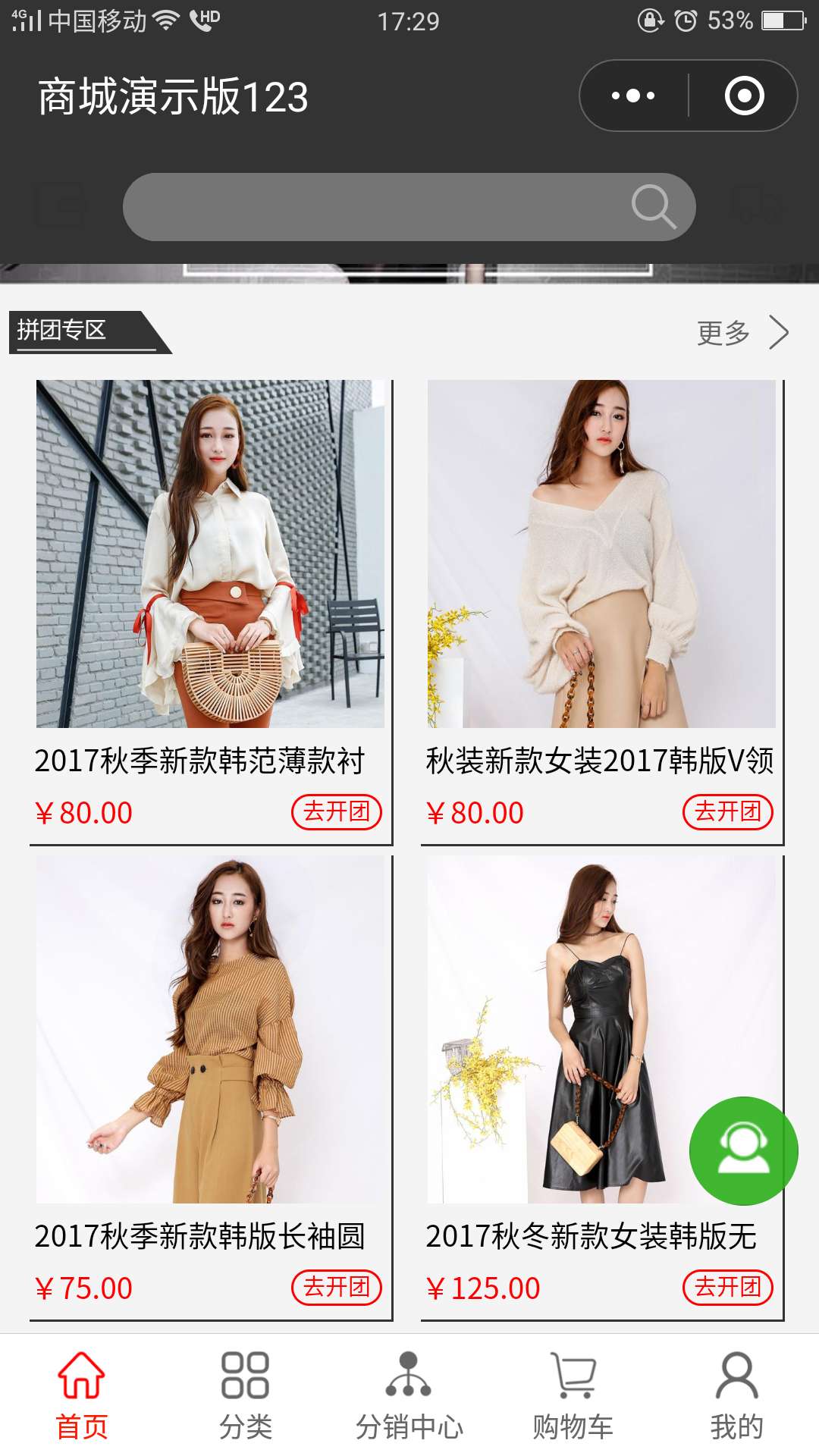Open the 分销中心 tab

(409, 1395)
